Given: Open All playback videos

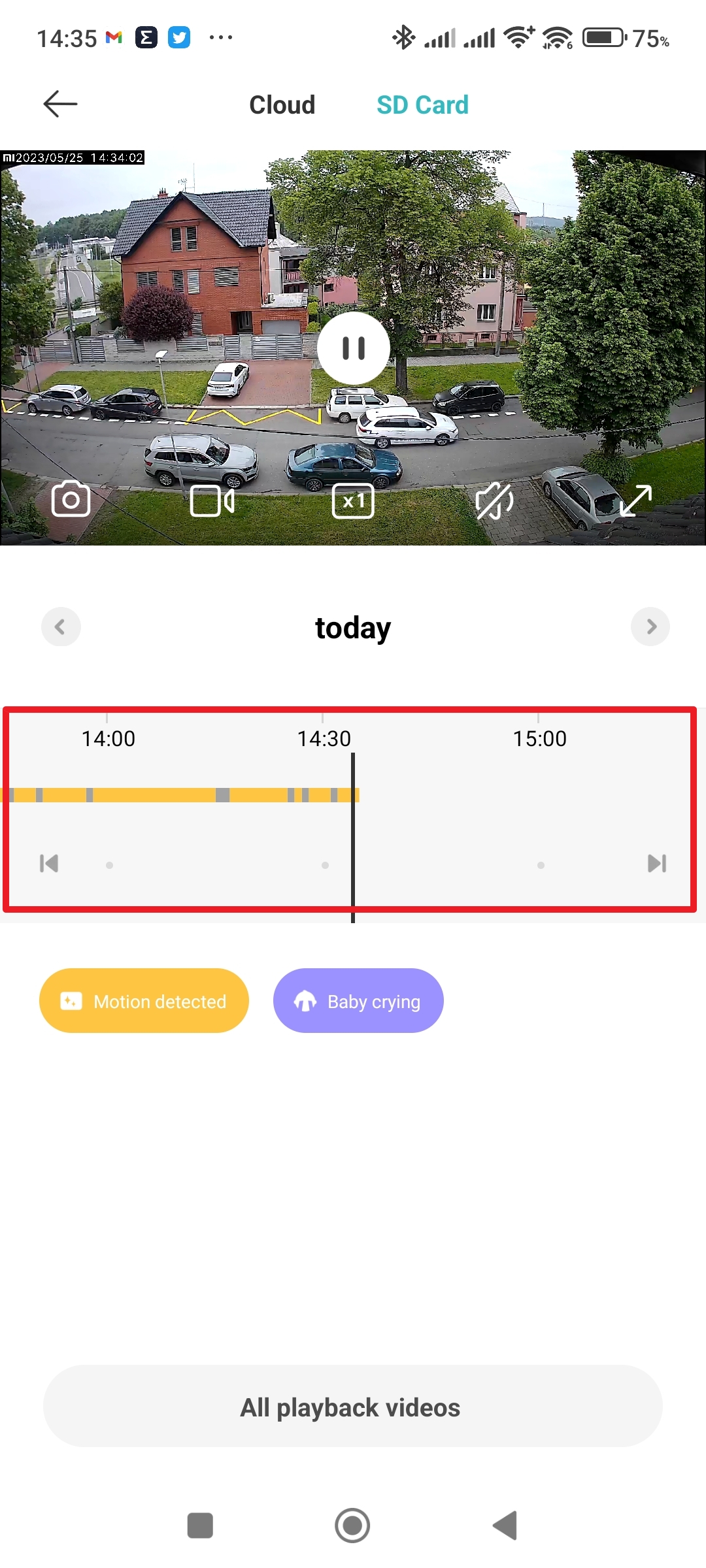Looking at the screenshot, I should [353, 1406].
